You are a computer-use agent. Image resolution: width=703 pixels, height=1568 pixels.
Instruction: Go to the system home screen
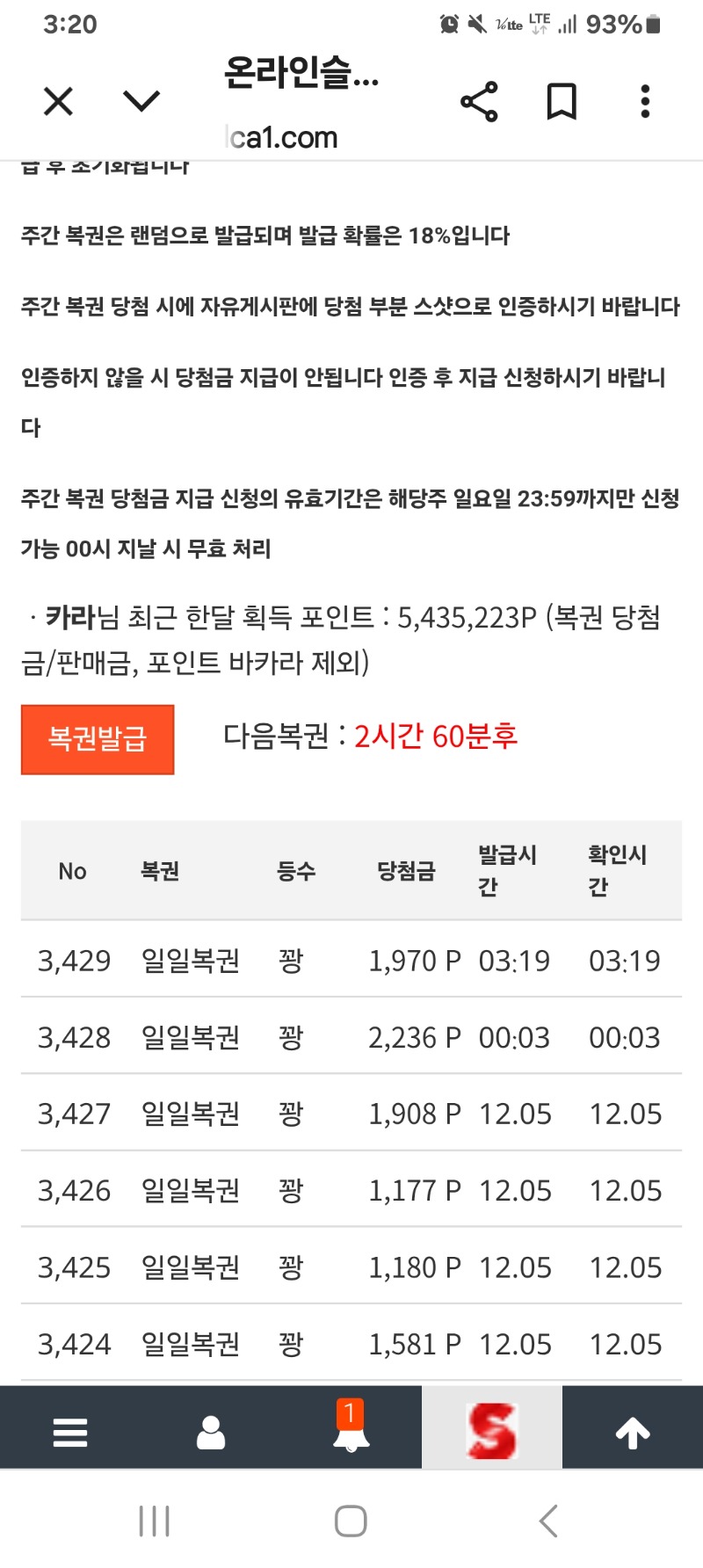coord(351,1521)
